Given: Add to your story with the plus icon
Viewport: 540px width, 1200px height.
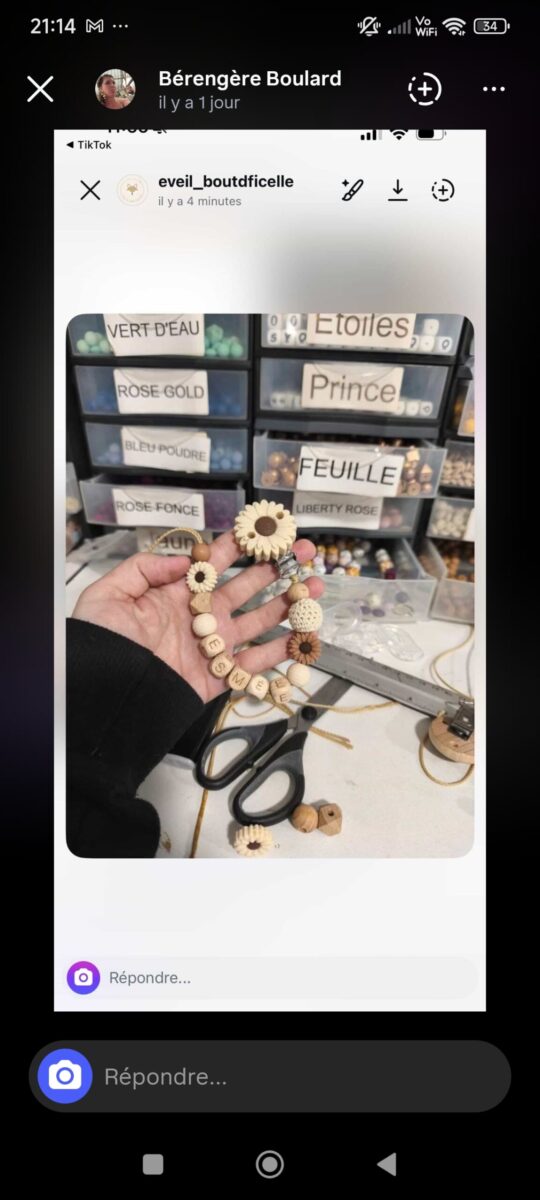Looking at the screenshot, I should (x=425, y=89).
